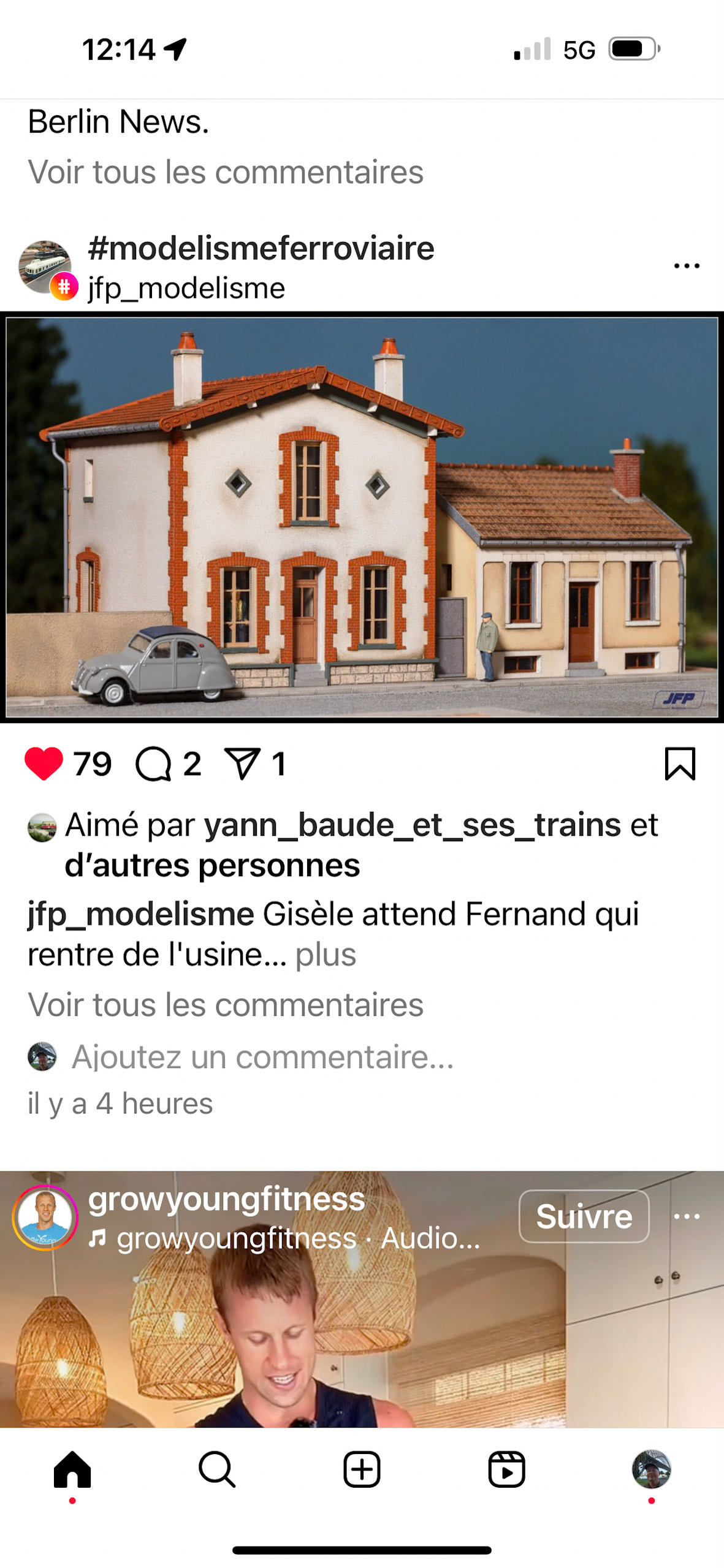The height and width of the screenshot is (1568, 724).
Task: Open the three-dot menu of jfp_modelisme post
Action: (x=687, y=266)
